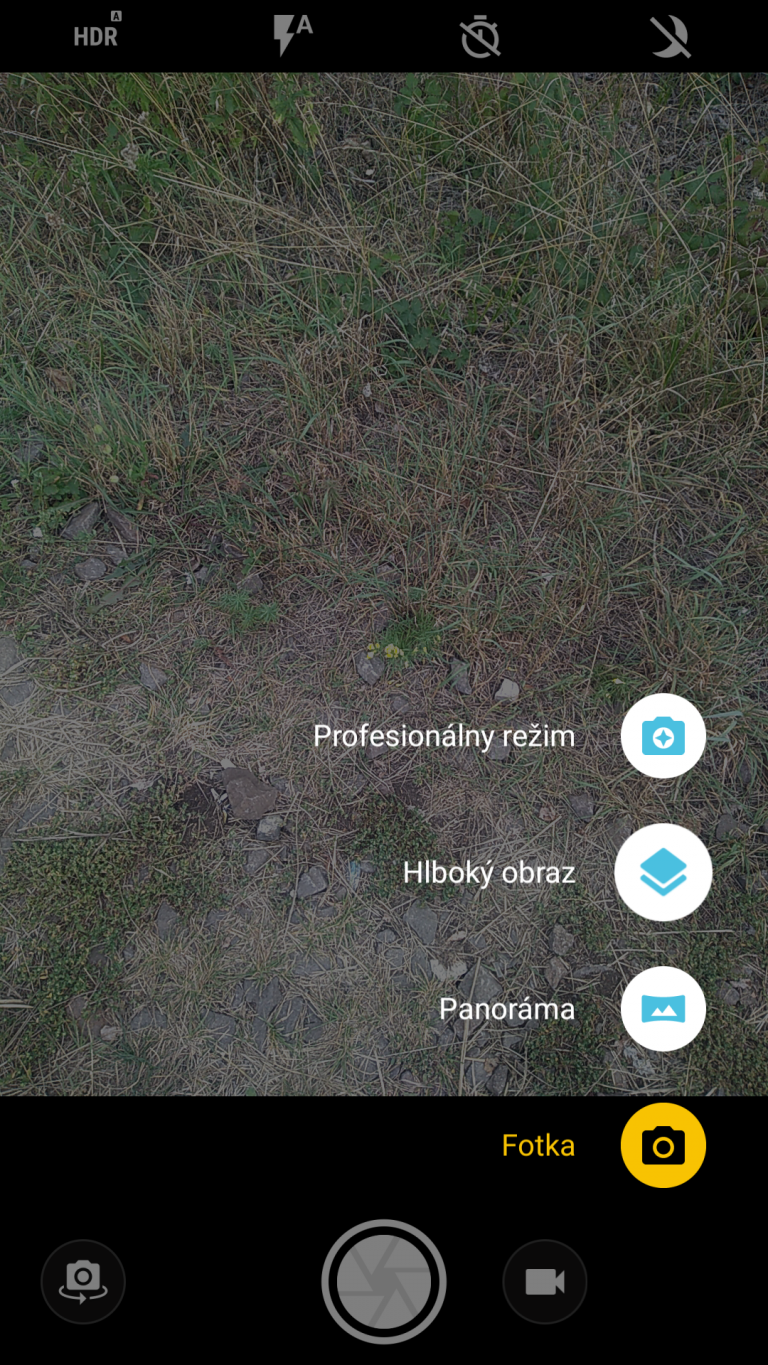
Task: Toggle the night mode icon
Action: [670, 37]
